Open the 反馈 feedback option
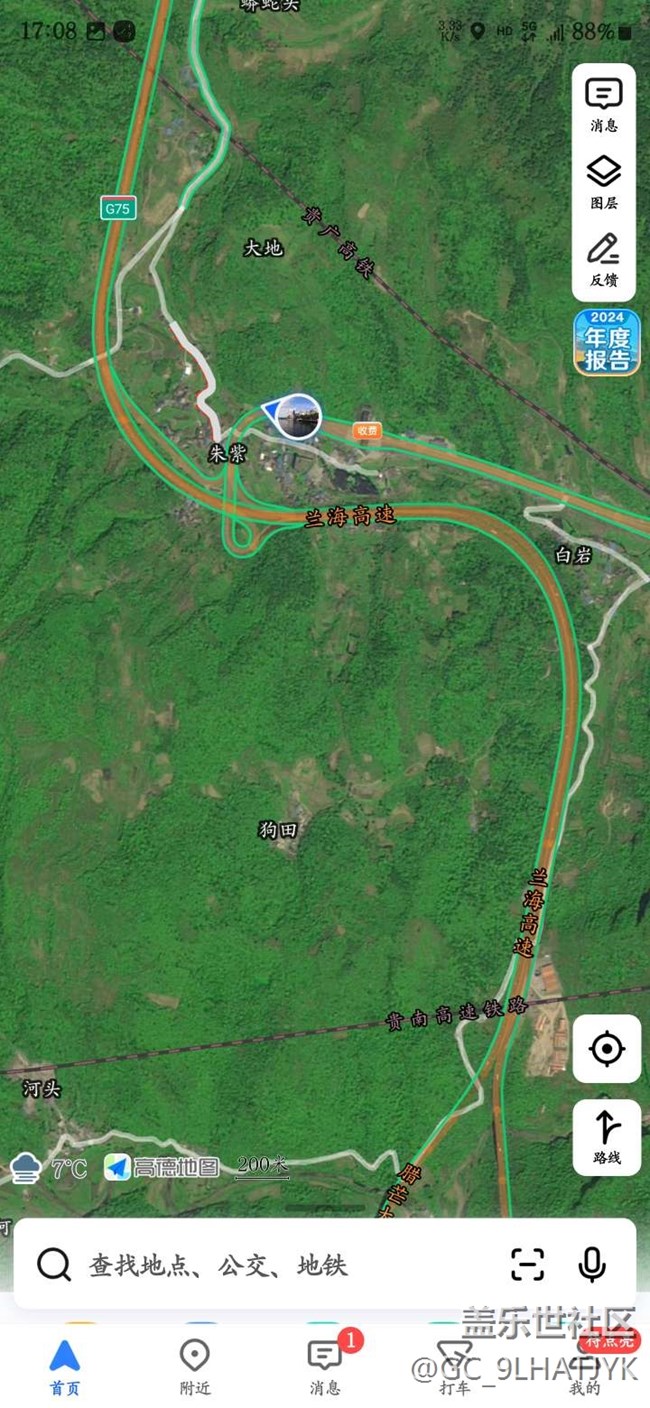 click(603, 259)
